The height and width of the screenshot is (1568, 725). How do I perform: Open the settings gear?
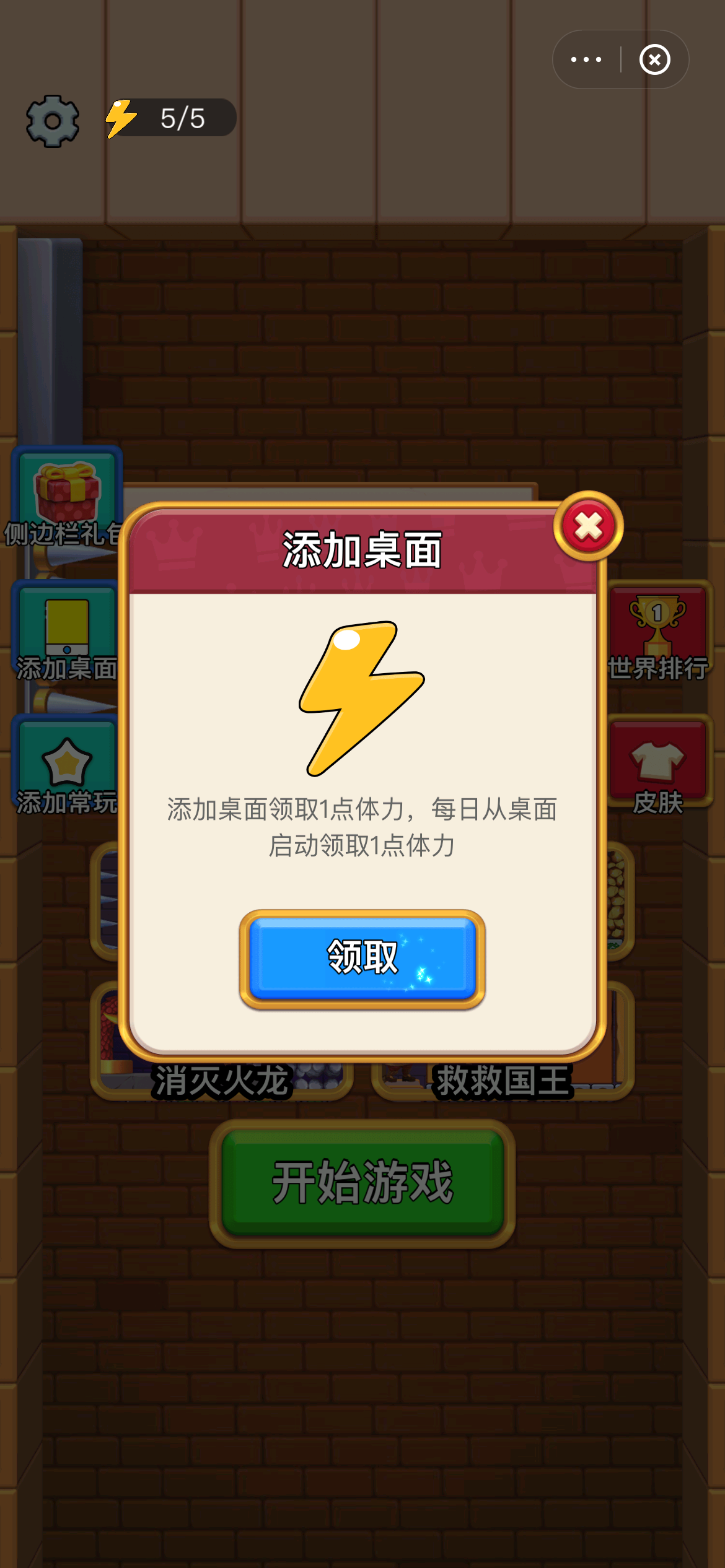[53, 121]
